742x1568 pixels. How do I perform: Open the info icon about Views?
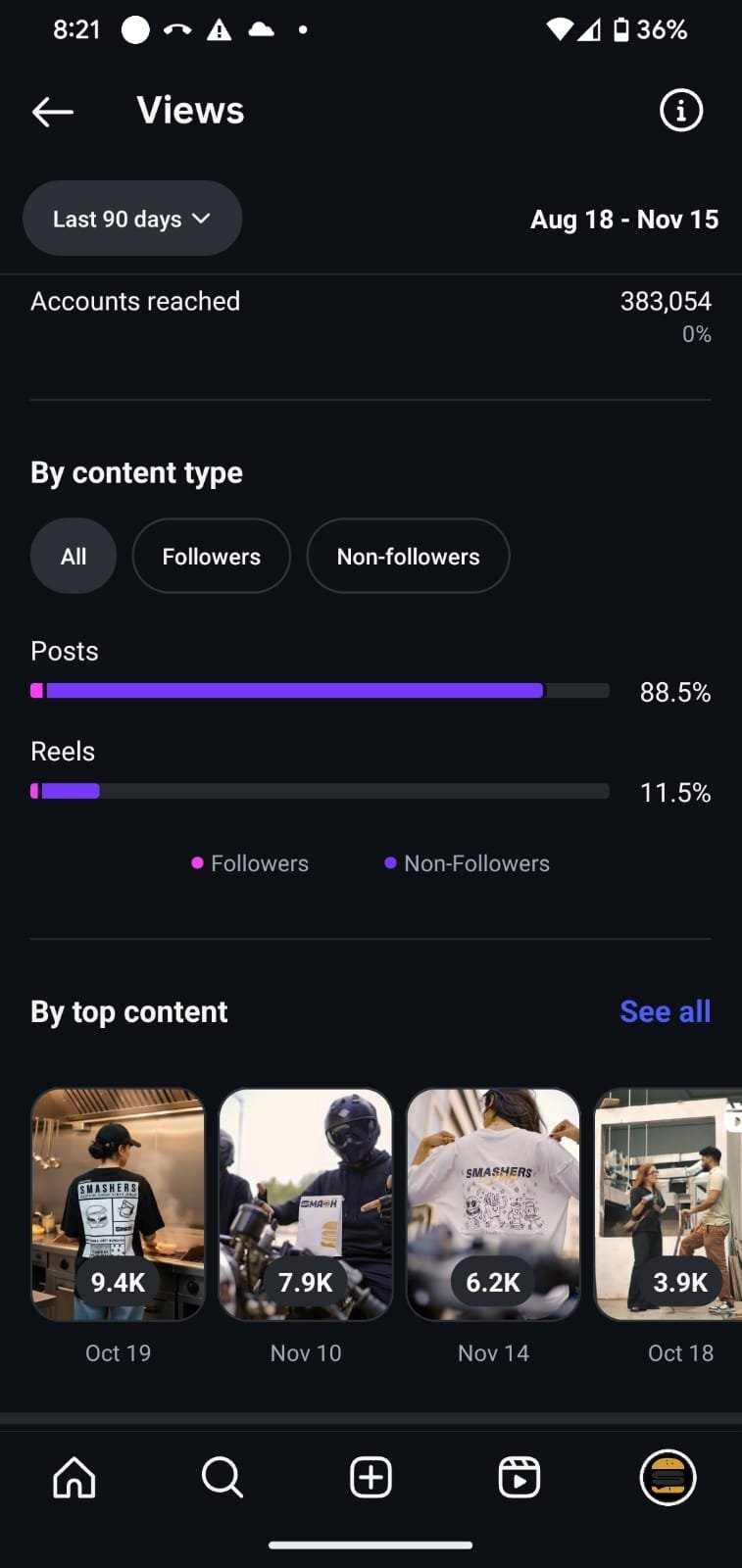coord(680,111)
